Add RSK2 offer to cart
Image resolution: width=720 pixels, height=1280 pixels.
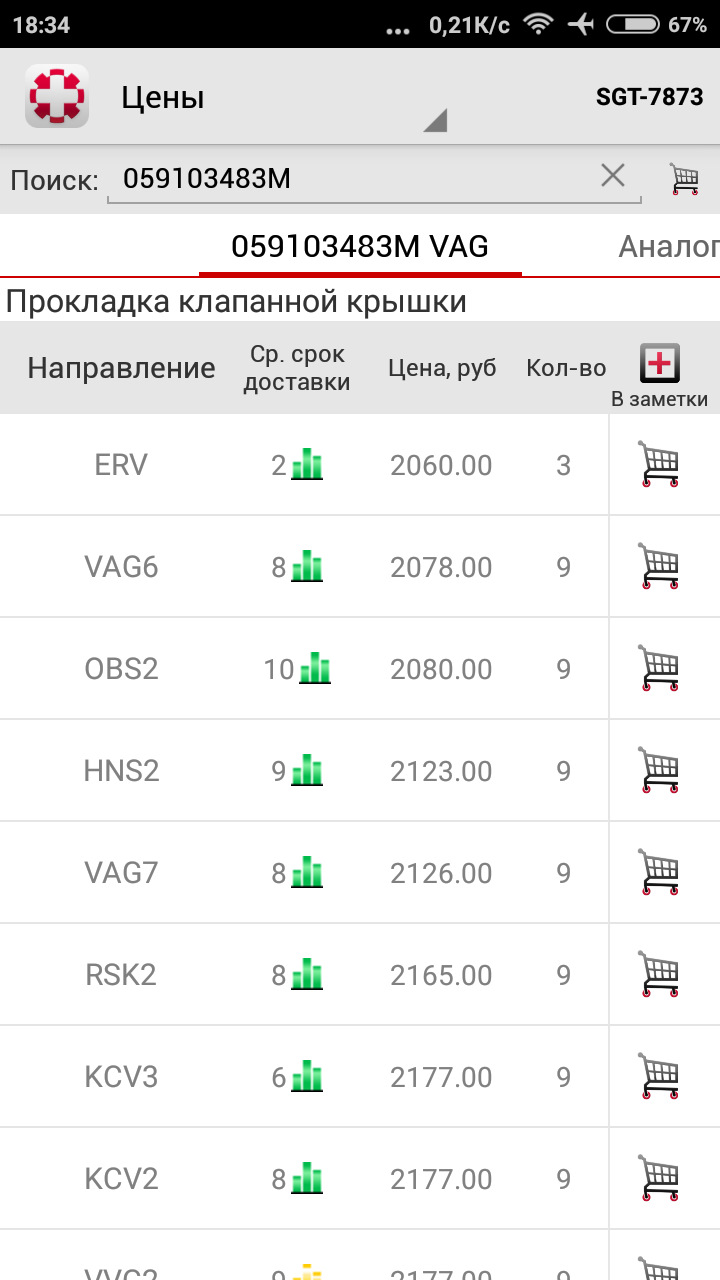tap(660, 973)
